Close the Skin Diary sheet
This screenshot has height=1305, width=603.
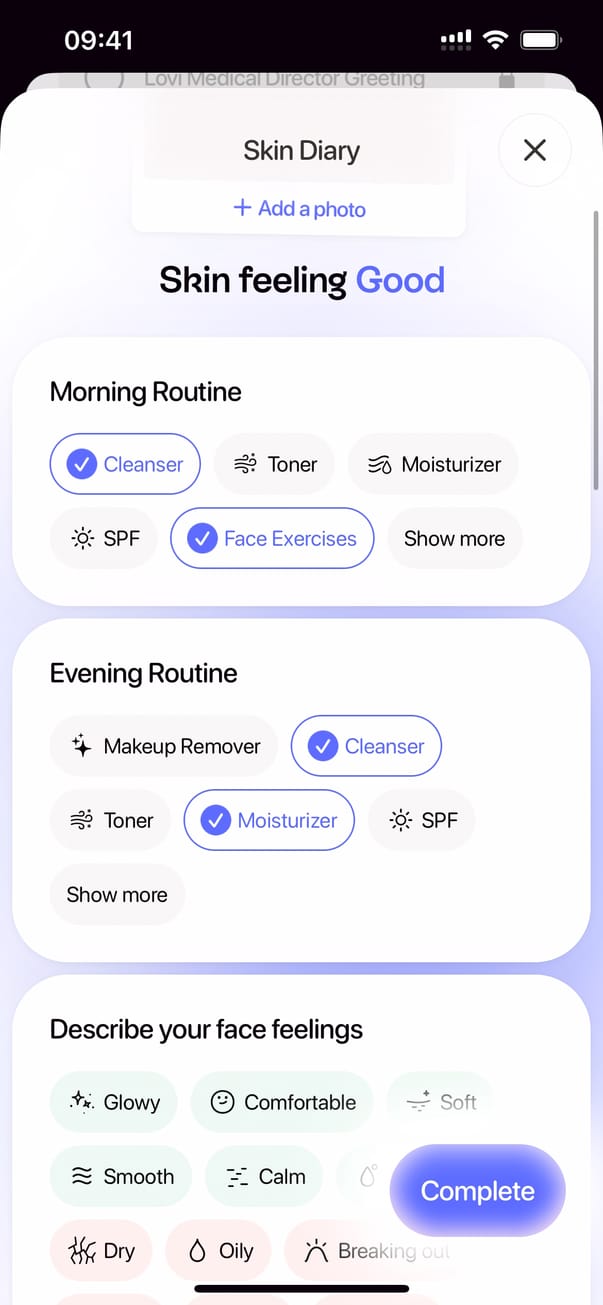pyautogui.click(x=535, y=150)
